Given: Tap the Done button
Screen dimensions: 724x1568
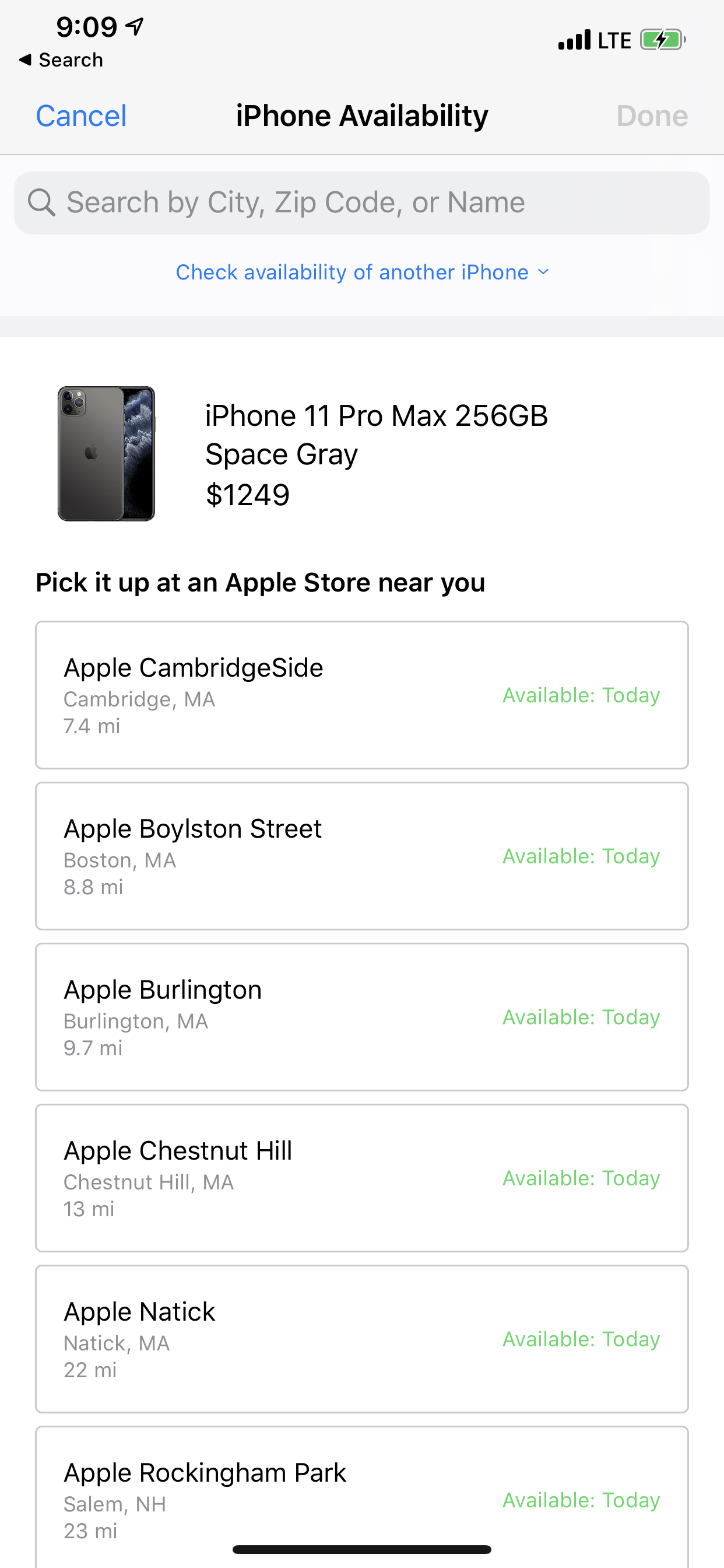Looking at the screenshot, I should click(x=652, y=116).
